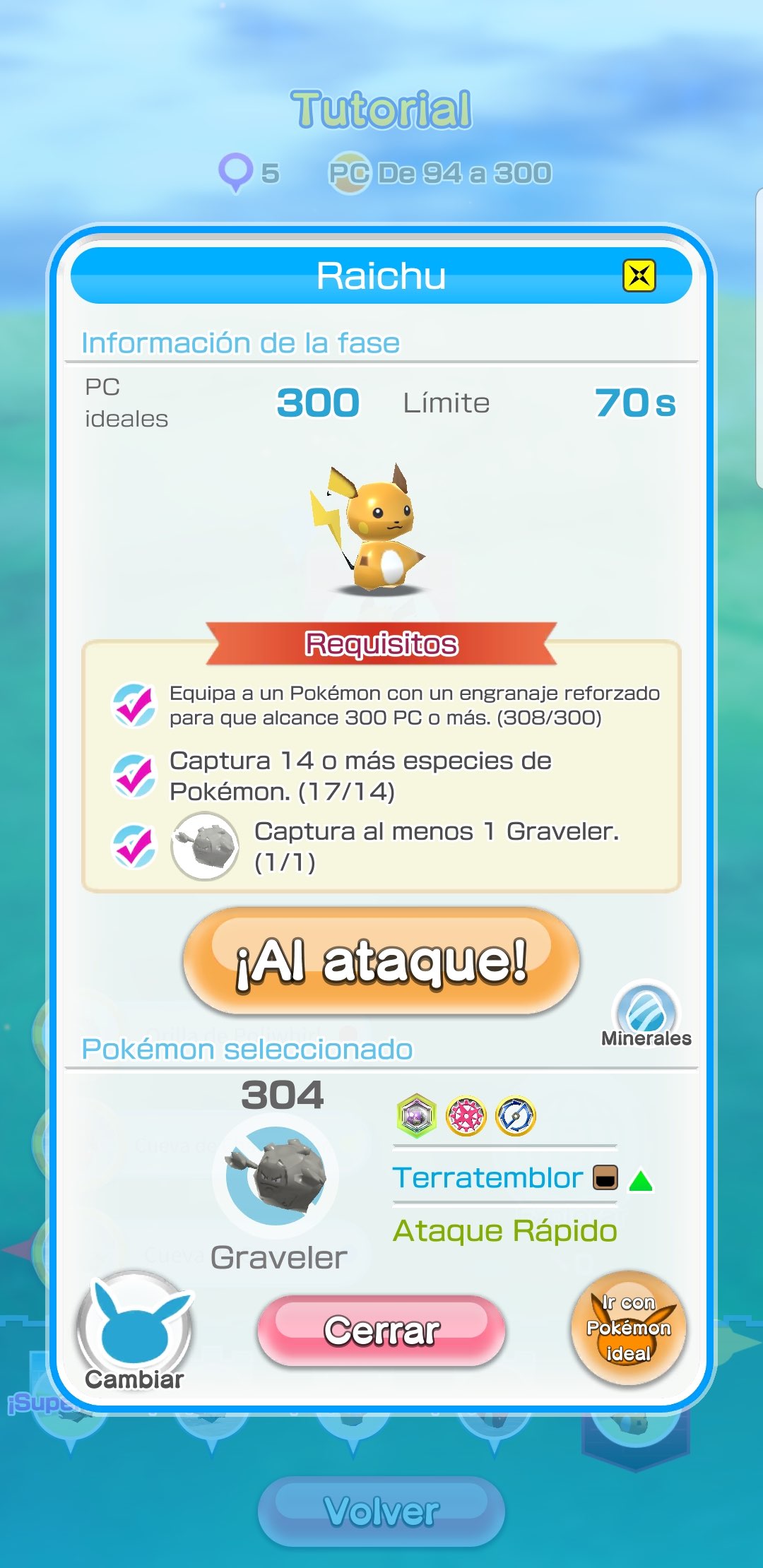Choose Ir con Pokémon ideal
The width and height of the screenshot is (763, 1568).
click(628, 1328)
